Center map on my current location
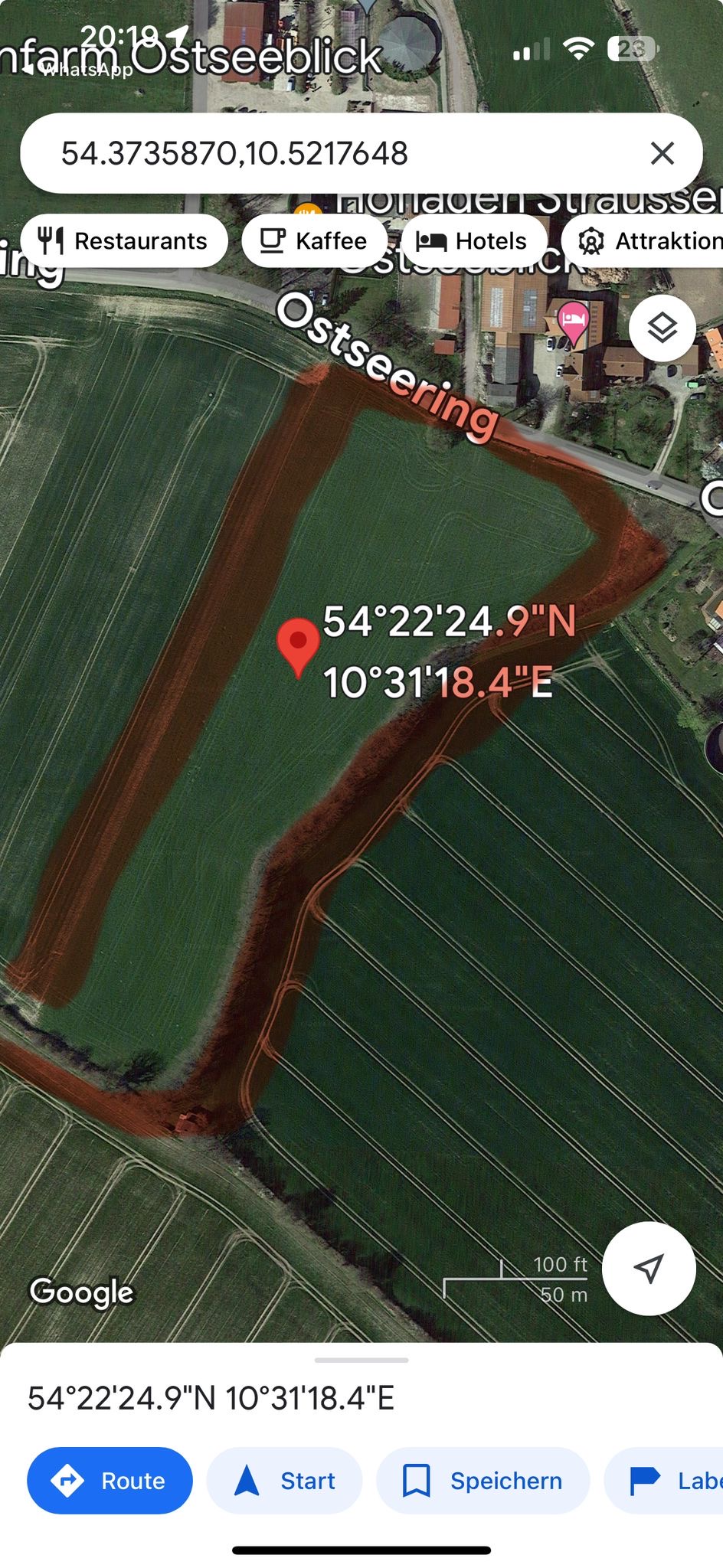Screen dimensions: 723x1568 pyautogui.click(x=649, y=1269)
